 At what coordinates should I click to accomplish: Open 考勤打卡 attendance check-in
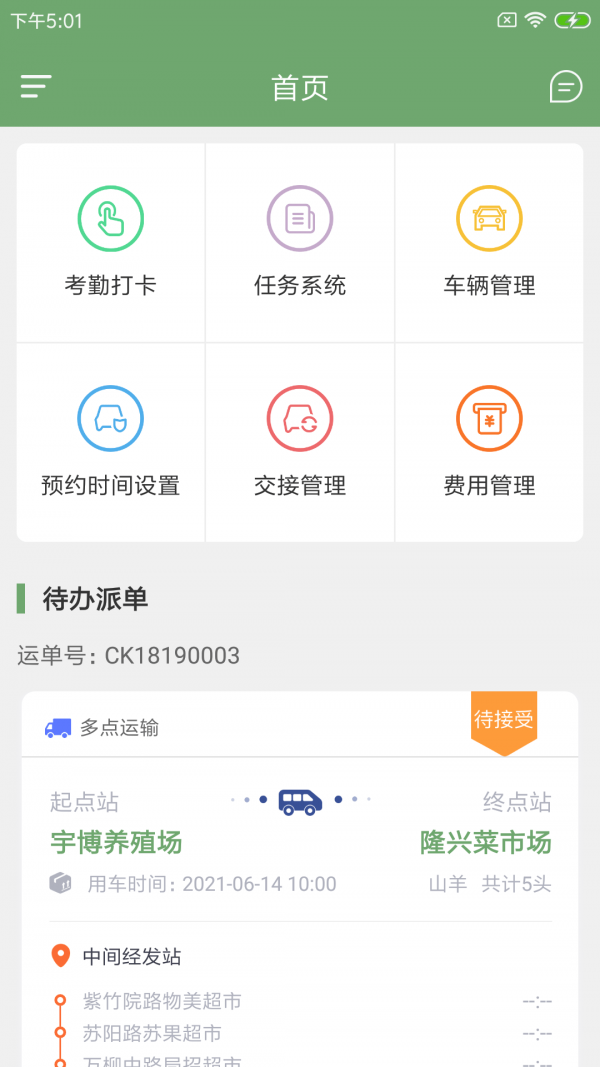[x=111, y=242]
